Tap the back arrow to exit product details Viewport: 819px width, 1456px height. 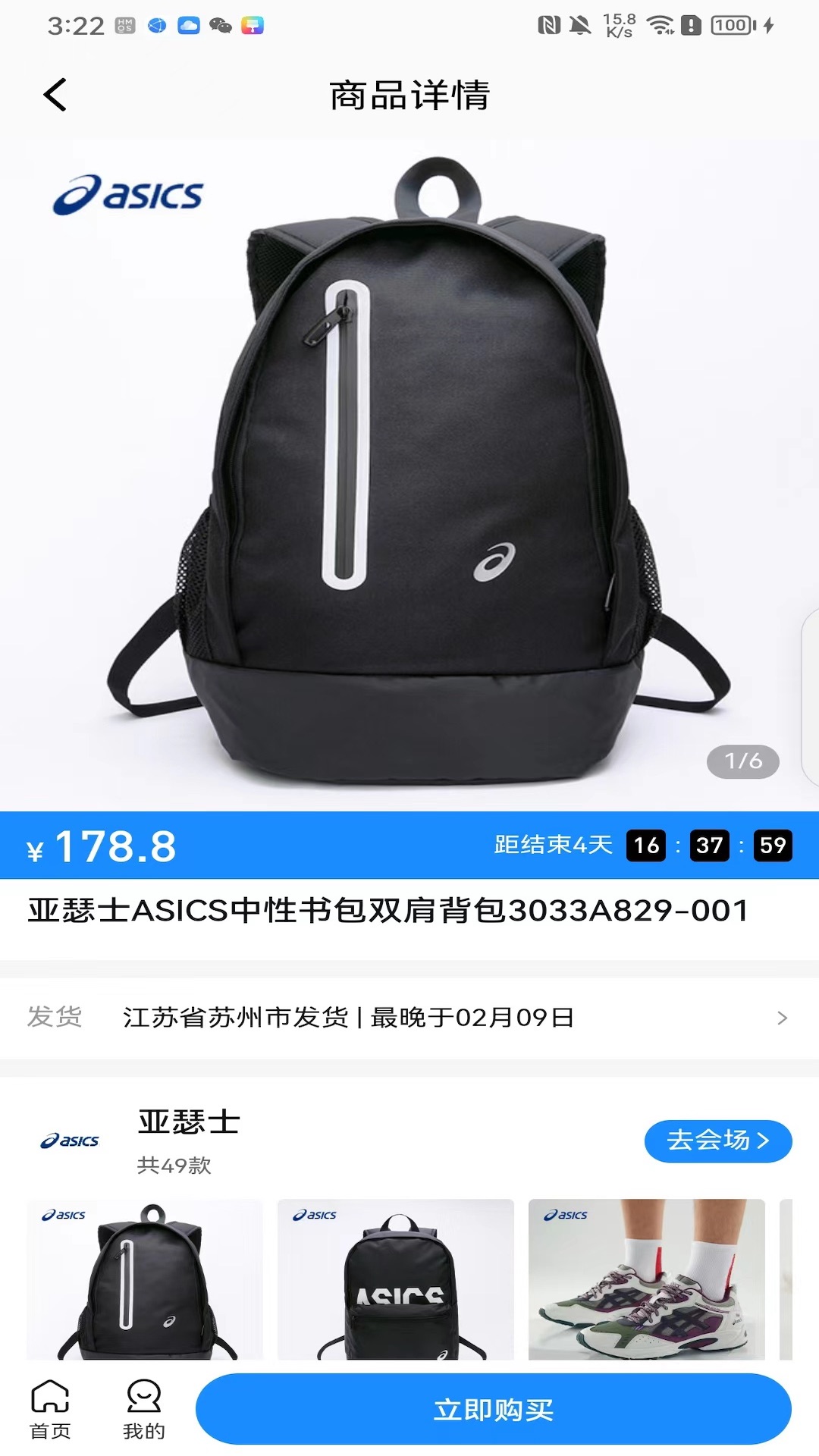[53, 96]
